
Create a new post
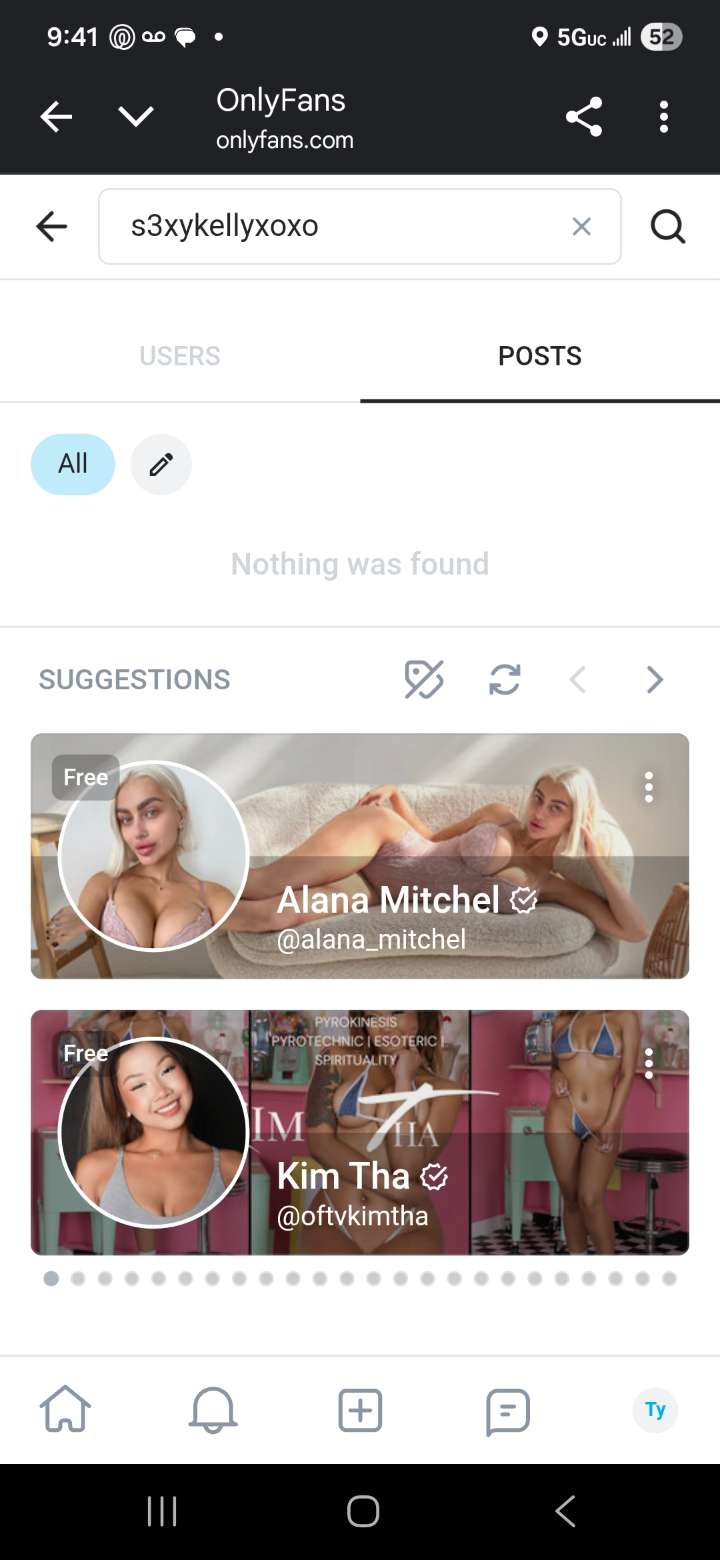(x=360, y=1411)
